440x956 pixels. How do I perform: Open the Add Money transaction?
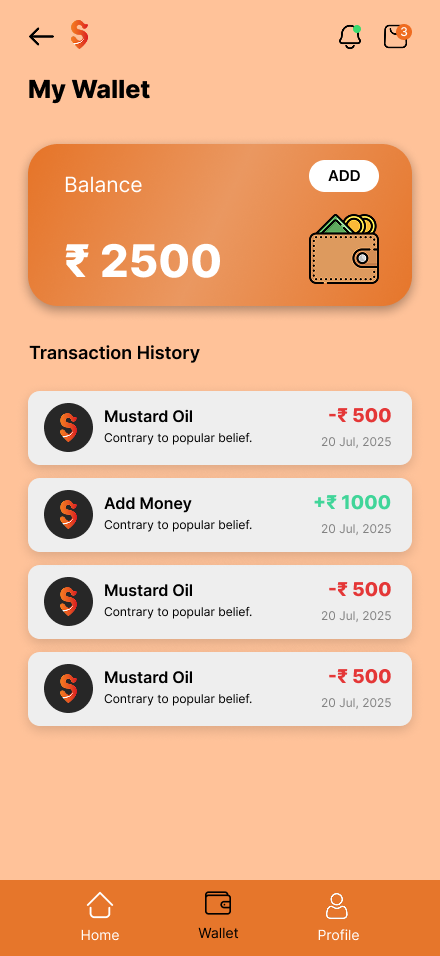pos(220,515)
